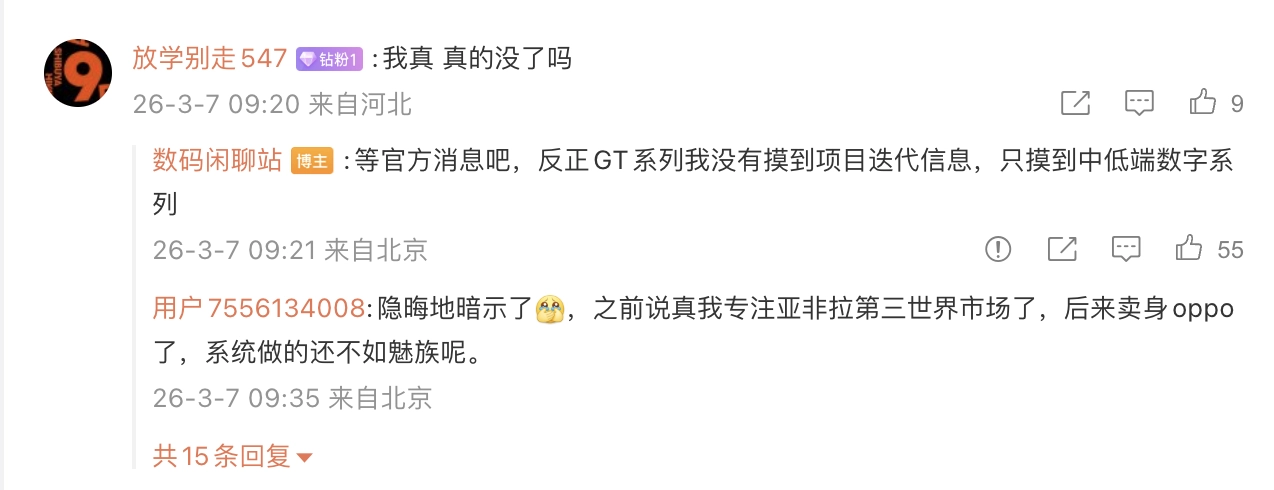
Task: Like 数码闲聊站's reply
Action: tap(1190, 249)
